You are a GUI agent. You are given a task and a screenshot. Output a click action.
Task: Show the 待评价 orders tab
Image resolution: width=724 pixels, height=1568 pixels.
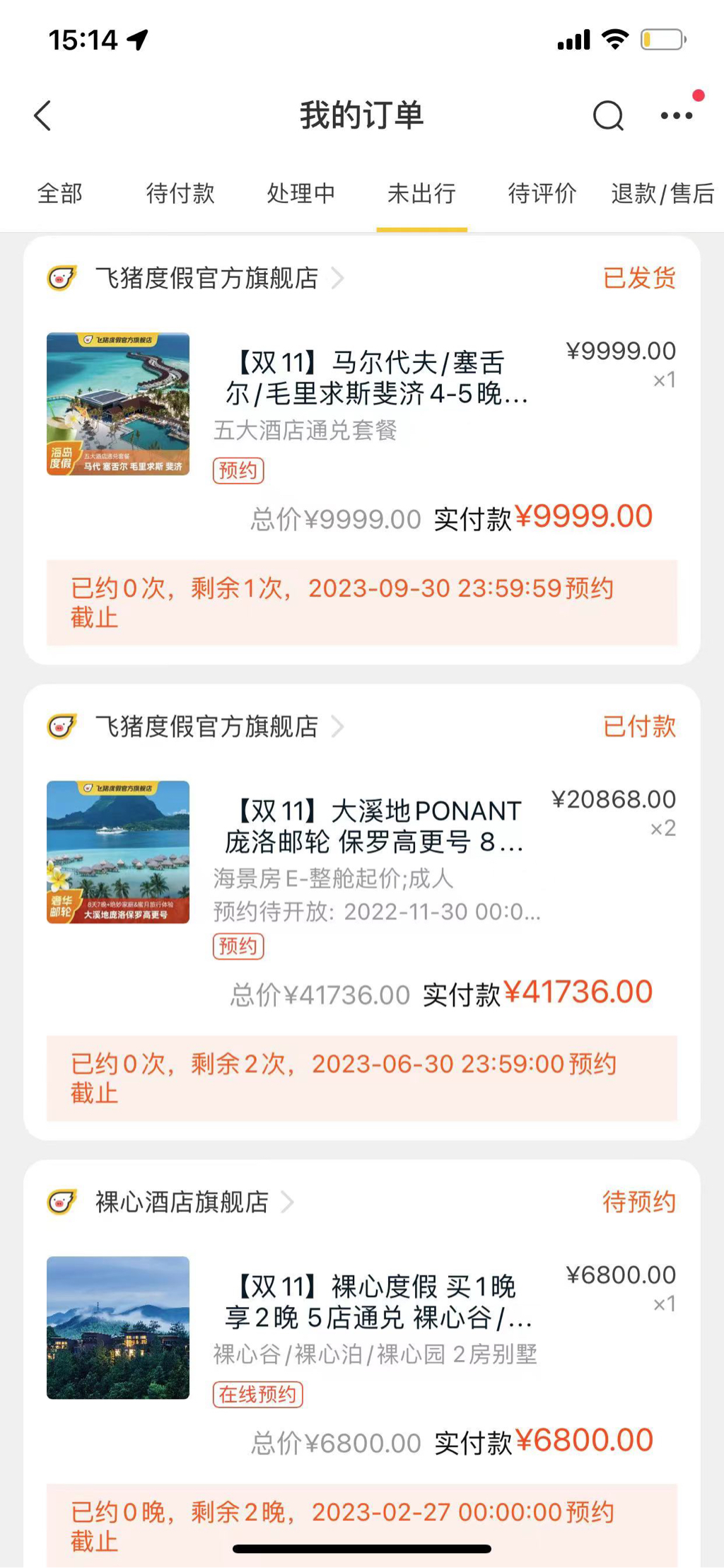tap(542, 193)
